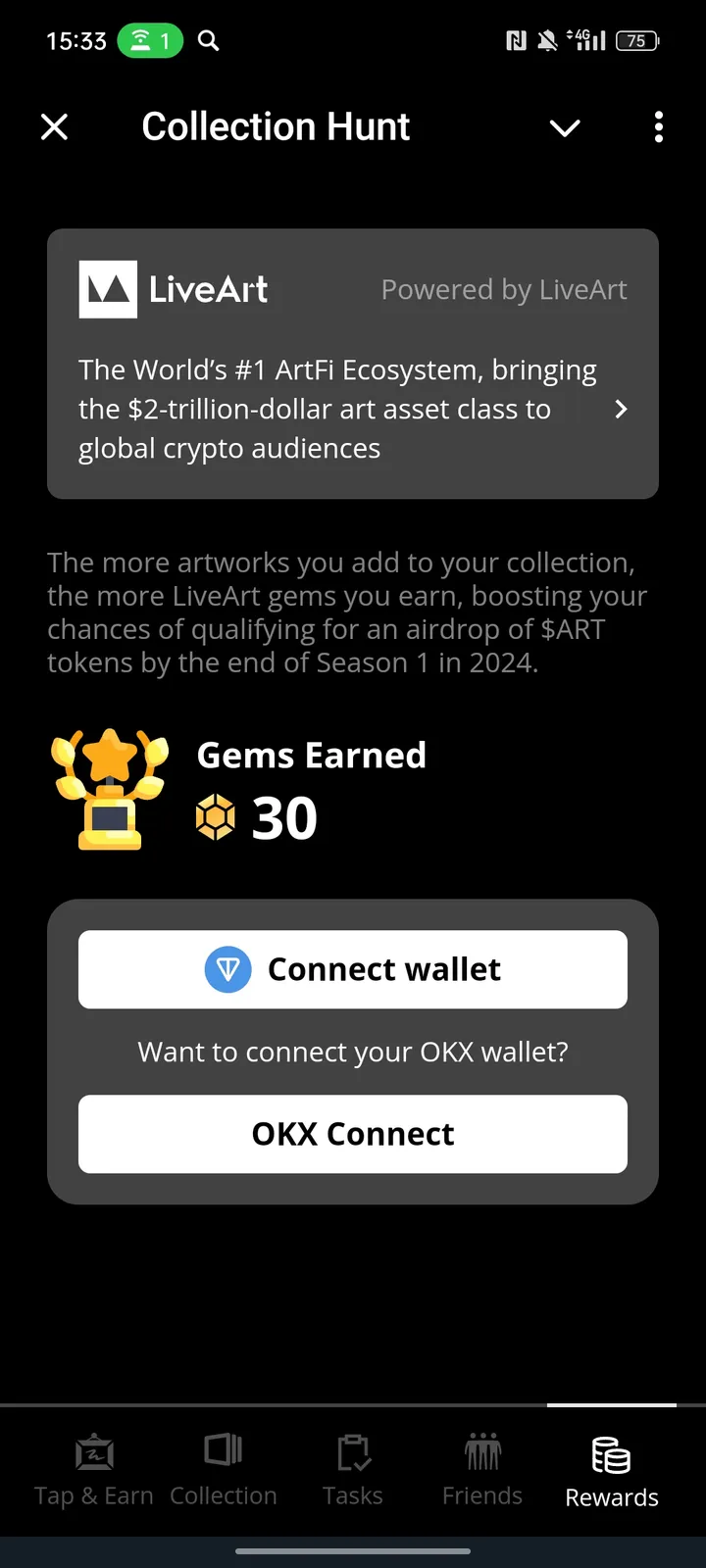Viewport: 706px width, 1568px height.
Task: Connect via the OKX Connect button
Action: pyautogui.click(x=353, y=1134)
